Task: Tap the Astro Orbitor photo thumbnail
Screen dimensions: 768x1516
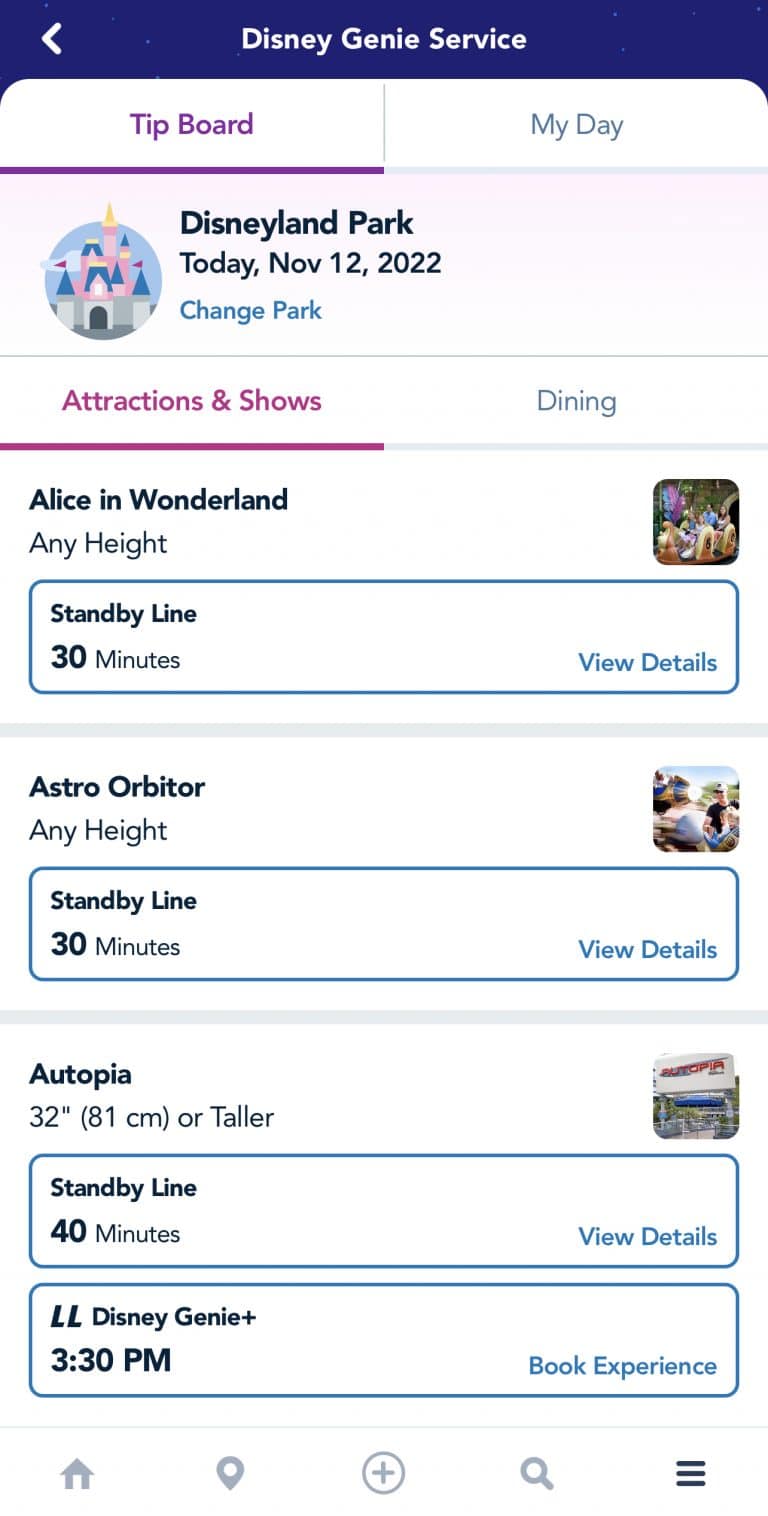Action: pos(696,809)
